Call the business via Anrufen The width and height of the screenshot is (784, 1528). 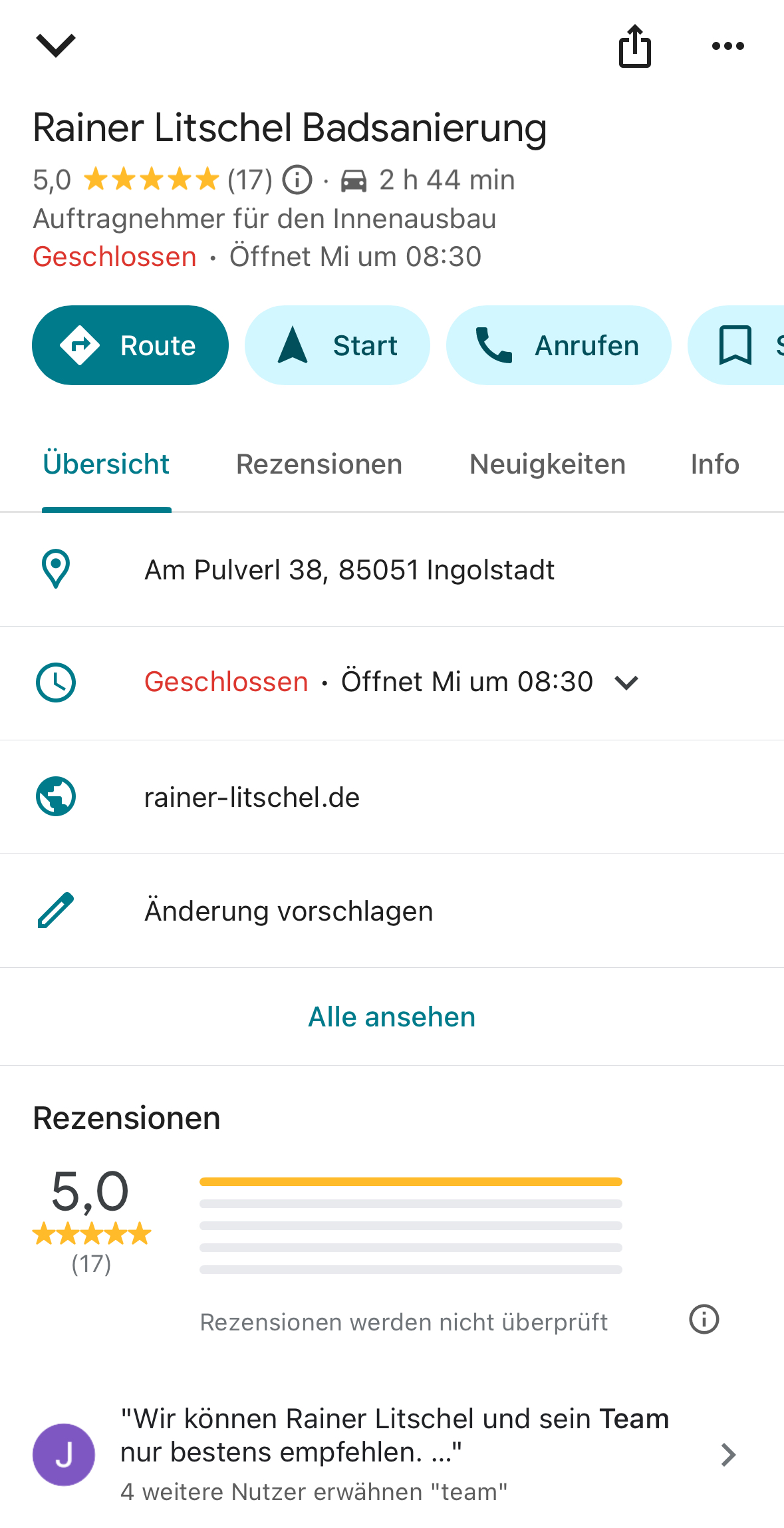coord(559,345)
